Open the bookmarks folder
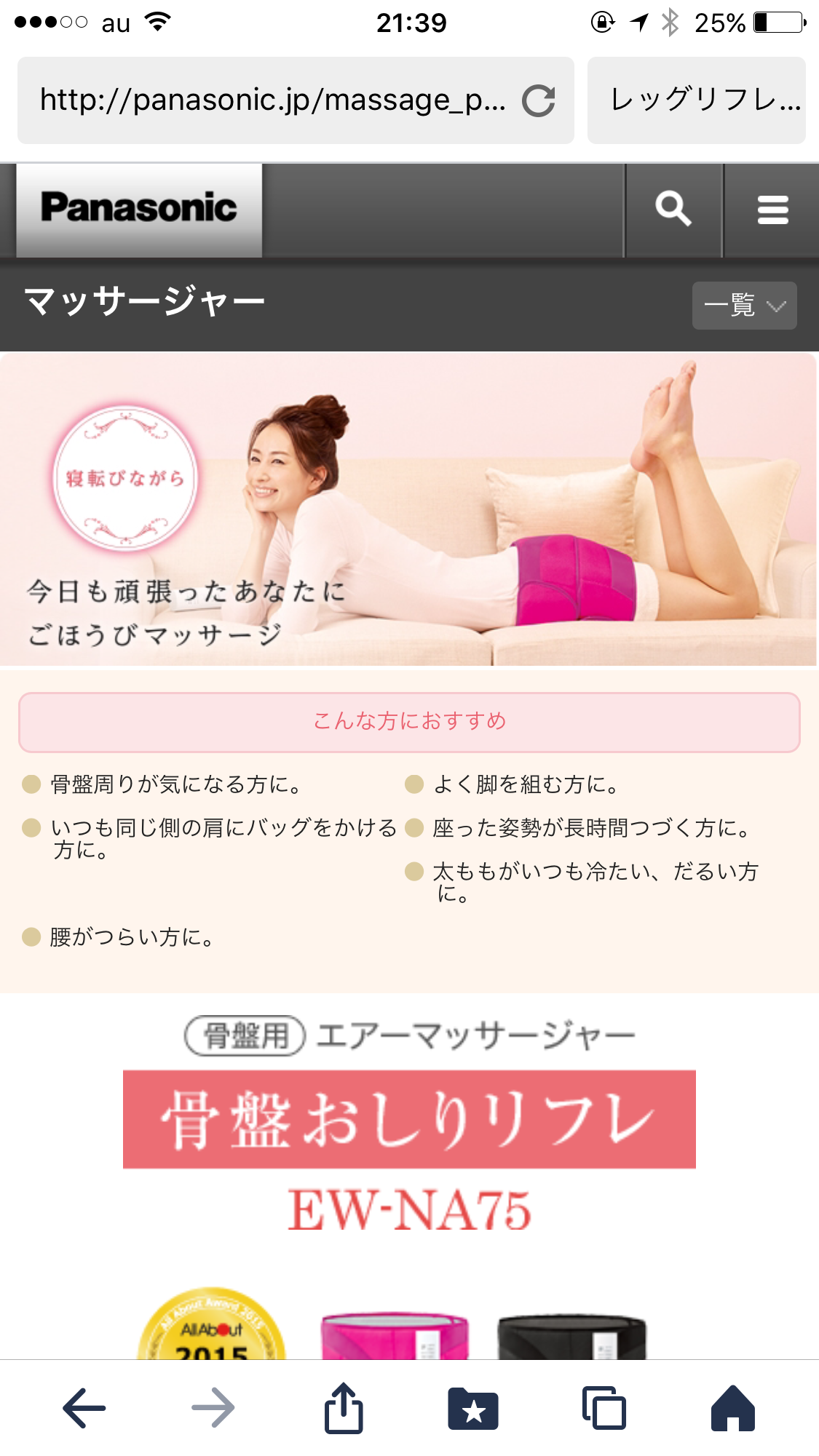This screenshot has height=1456, width=819. (x=473, y=1409)
